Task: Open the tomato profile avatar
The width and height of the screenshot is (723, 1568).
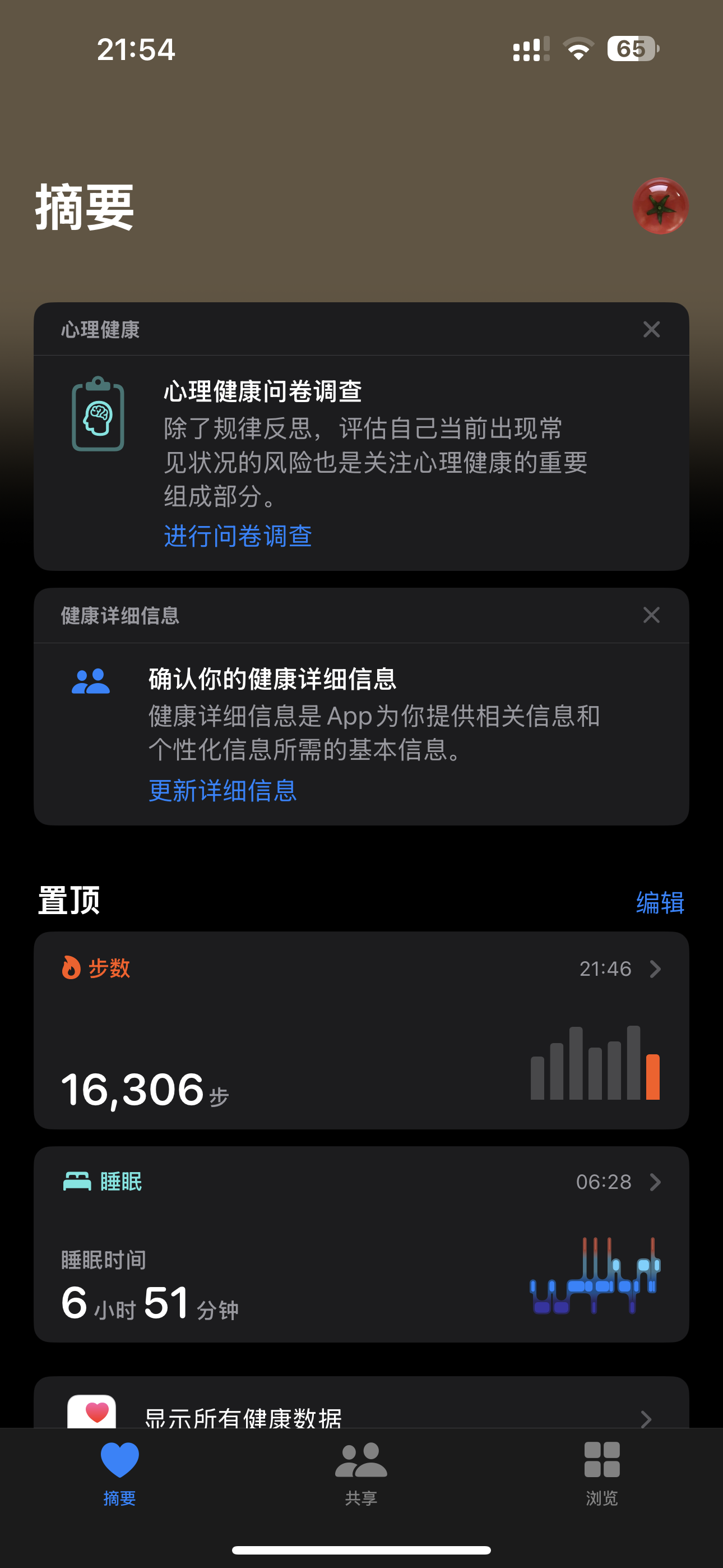Action: [x=660, y=206]
